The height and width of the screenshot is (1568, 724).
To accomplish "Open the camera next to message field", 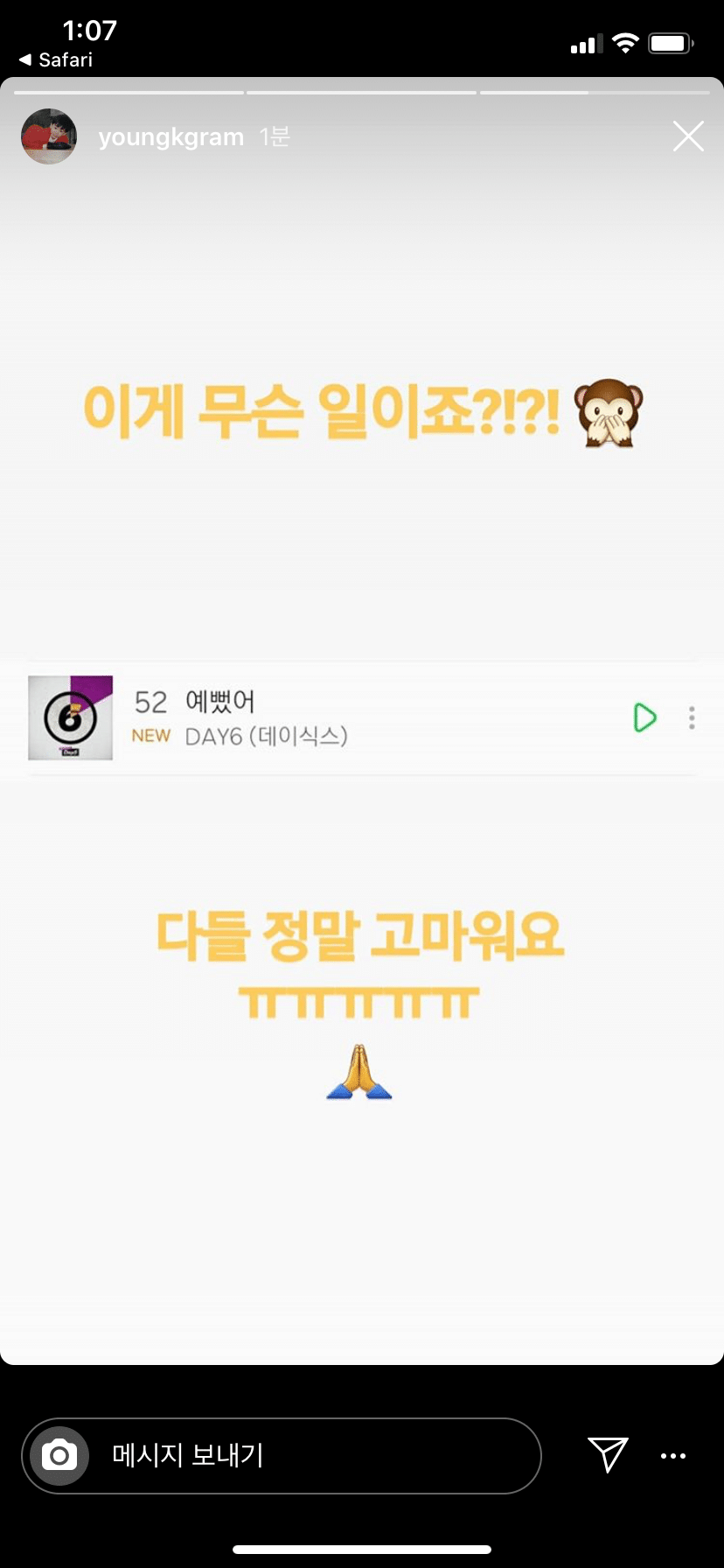I will (x=59, y=1456).
